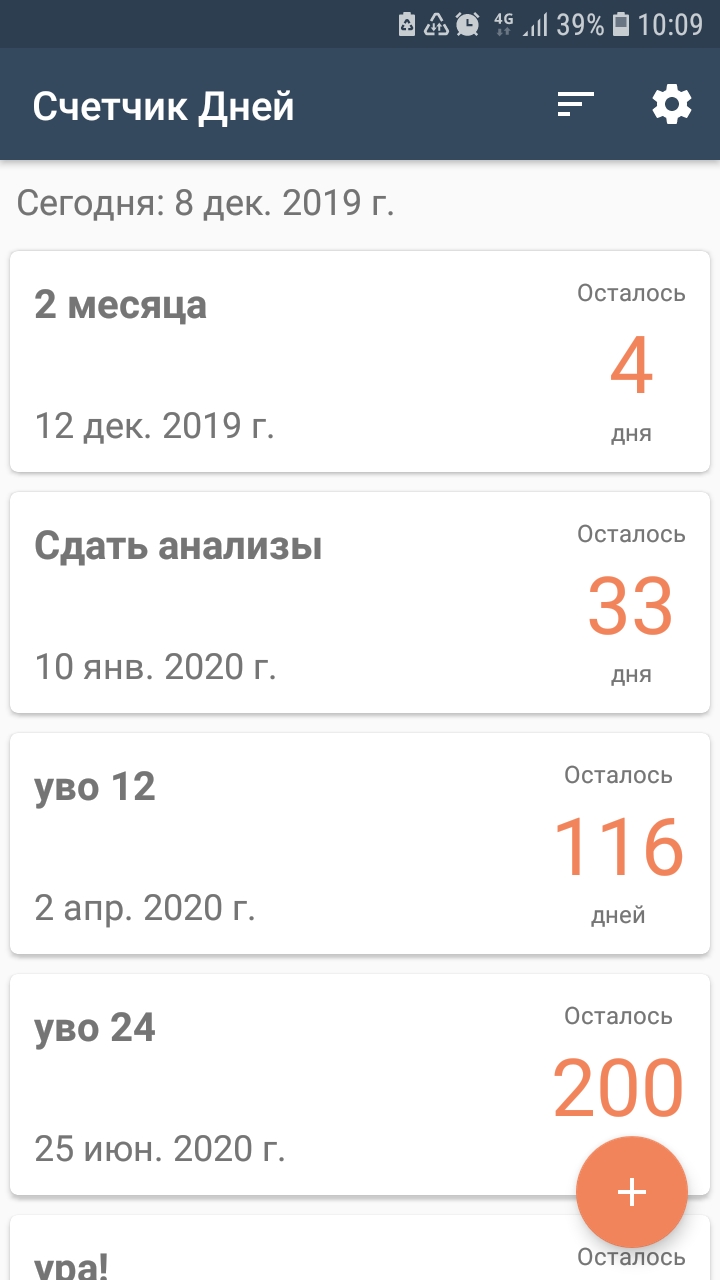
Task: View the "уво 24" countdown card
Action: pyautogui.click(x=300, y=1085)
